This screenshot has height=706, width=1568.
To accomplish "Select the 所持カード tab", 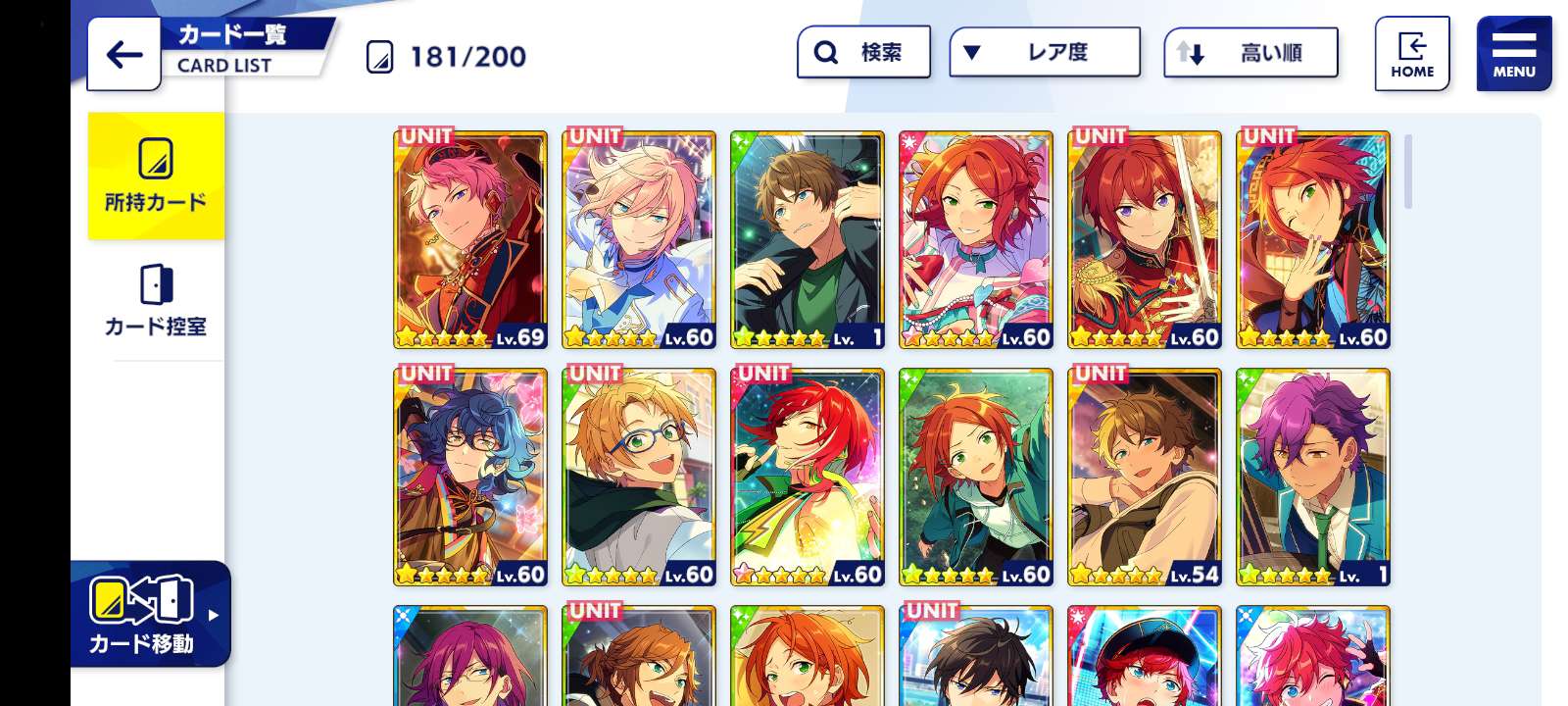I will (x=156, y=176).
